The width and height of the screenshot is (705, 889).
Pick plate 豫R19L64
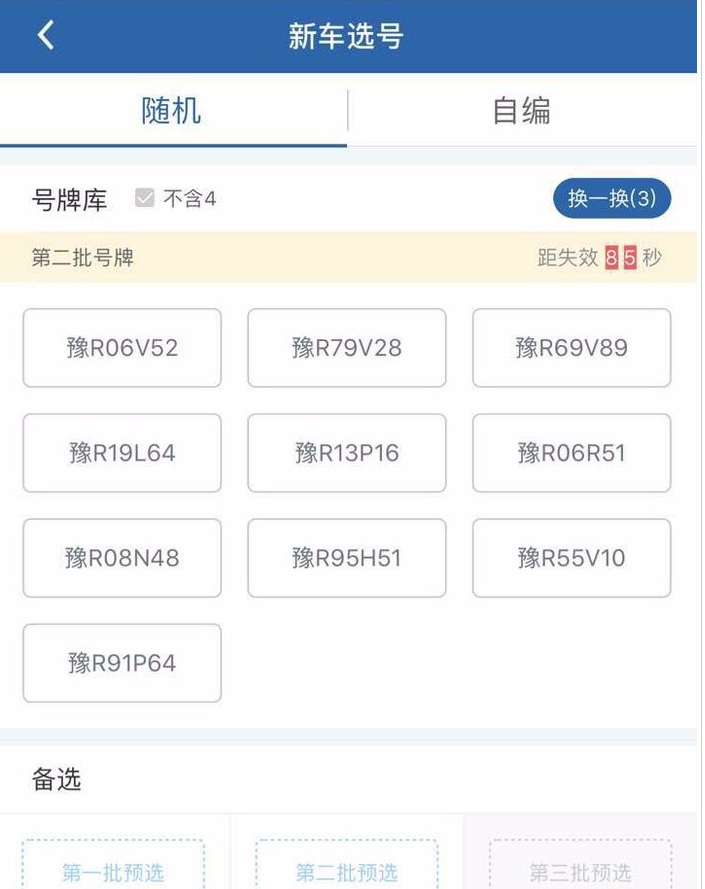click(x=122, y=453)
